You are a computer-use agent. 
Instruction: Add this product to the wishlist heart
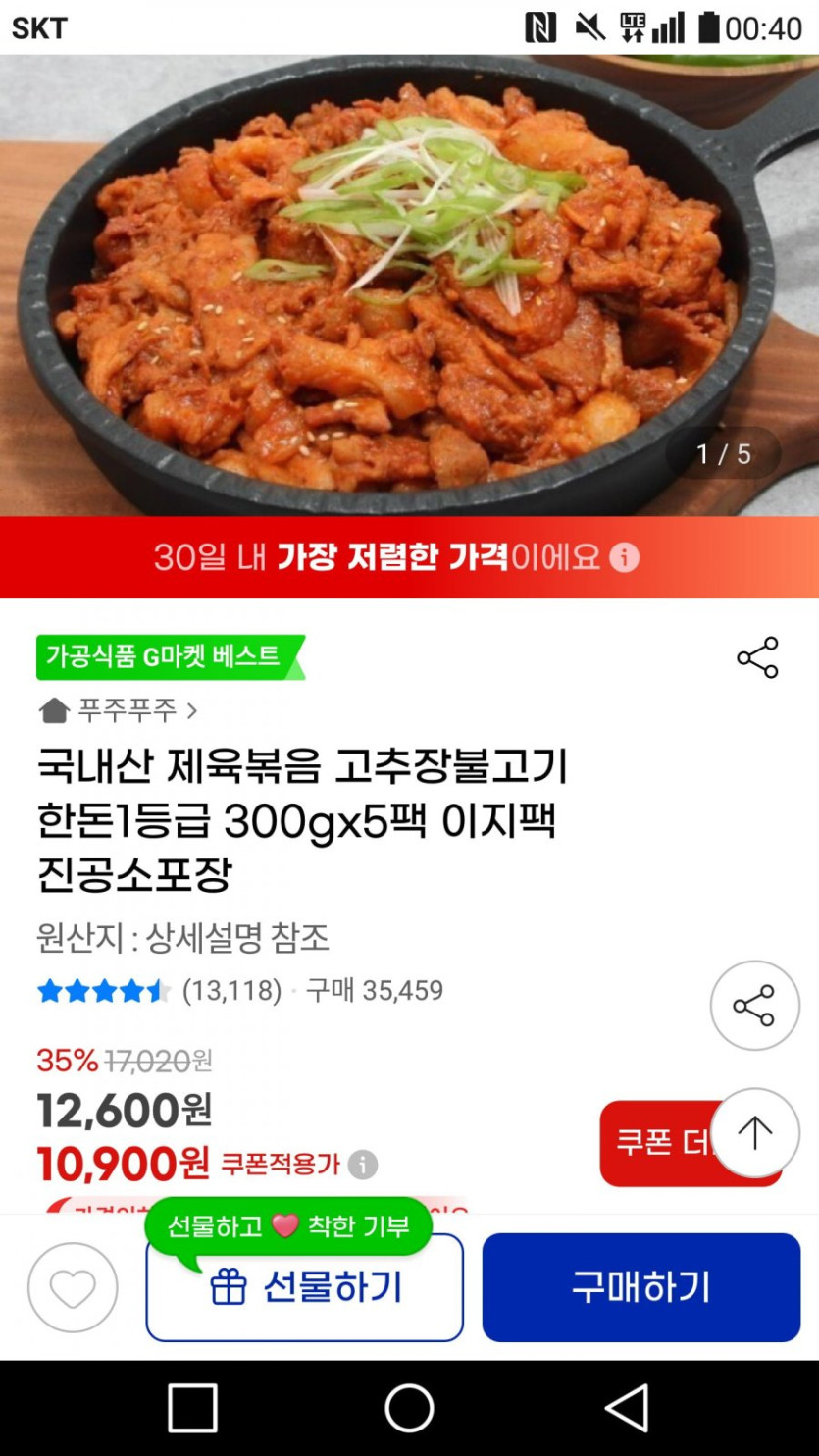[x=73, y=1287]
